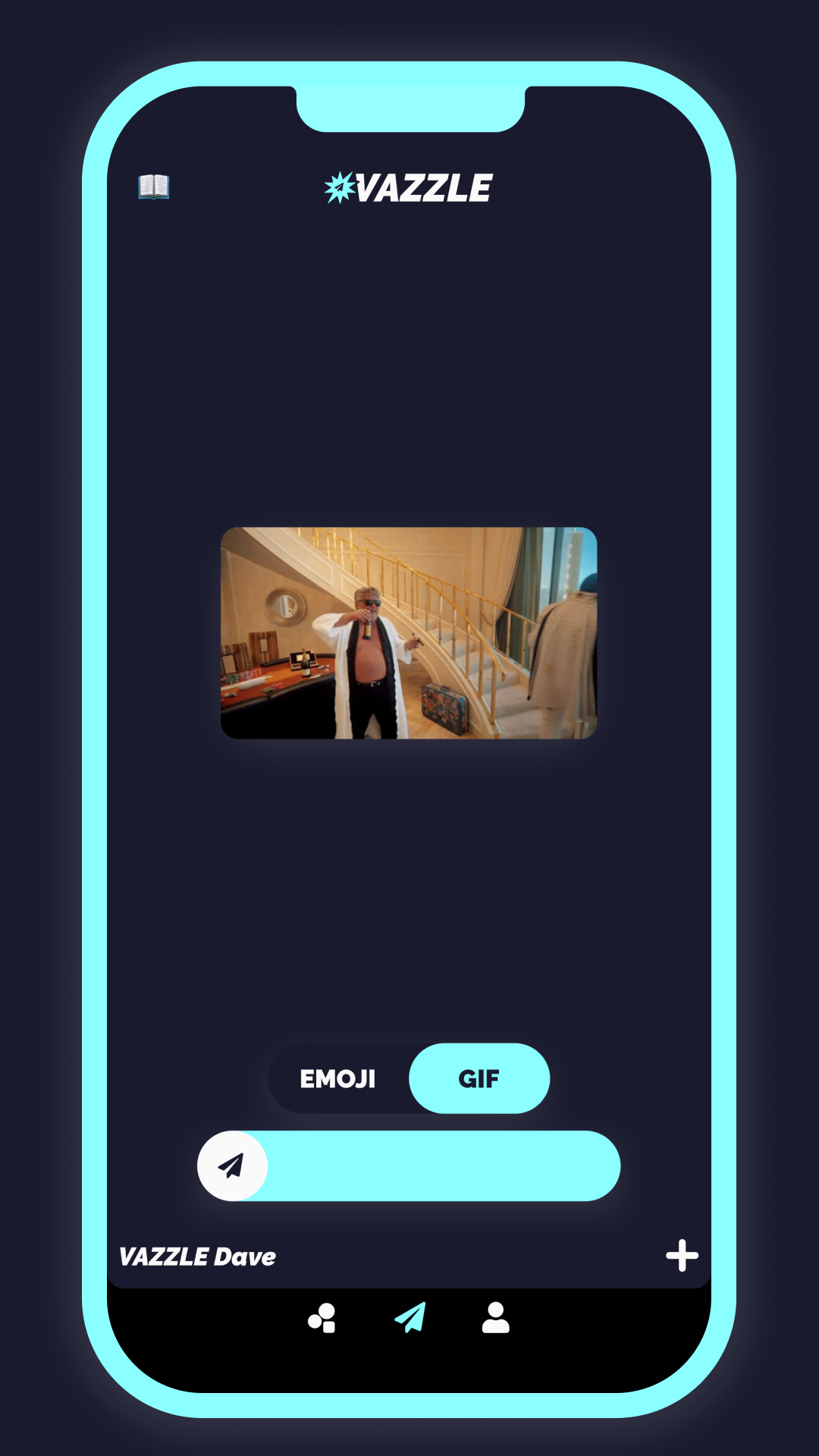Image resolution: width=819 pixels, height=1456 pixels.
Task: Open the book icon guide
Action: (153, 186)
